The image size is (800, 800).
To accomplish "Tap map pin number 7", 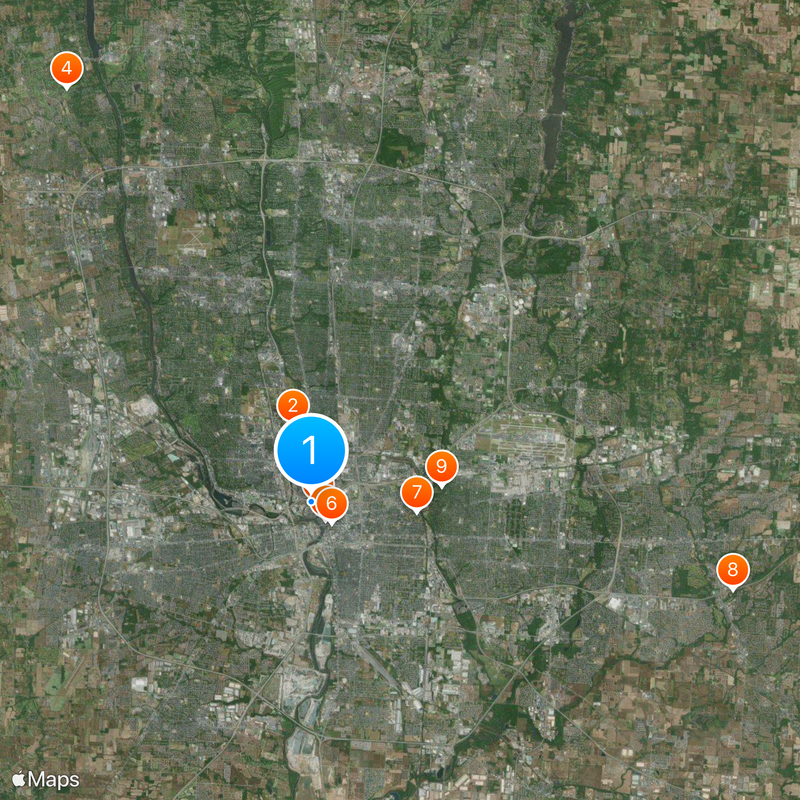I will click(x=416, y=492).
